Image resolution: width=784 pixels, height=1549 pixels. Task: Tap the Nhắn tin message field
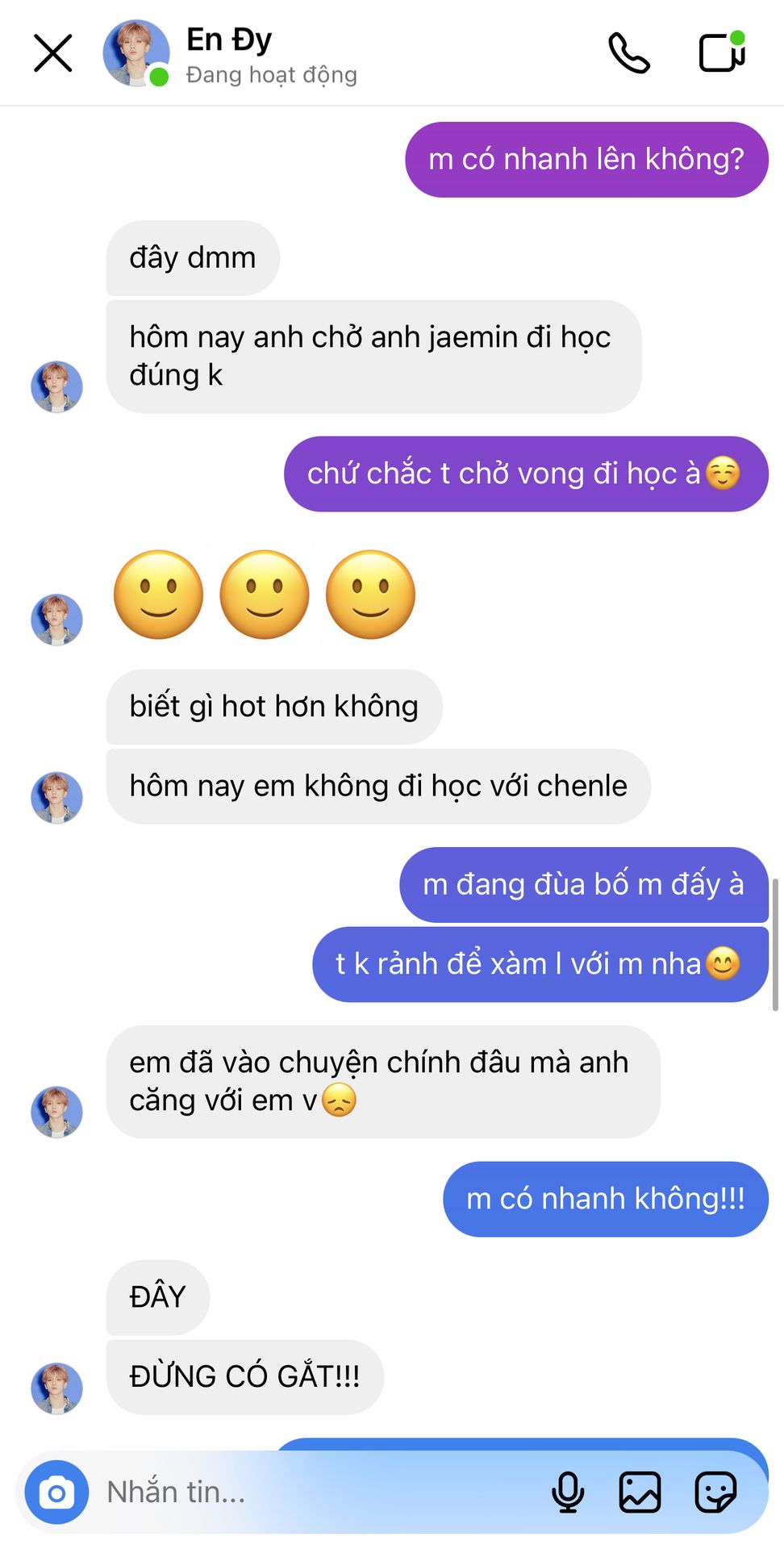tap(323, 1493)
